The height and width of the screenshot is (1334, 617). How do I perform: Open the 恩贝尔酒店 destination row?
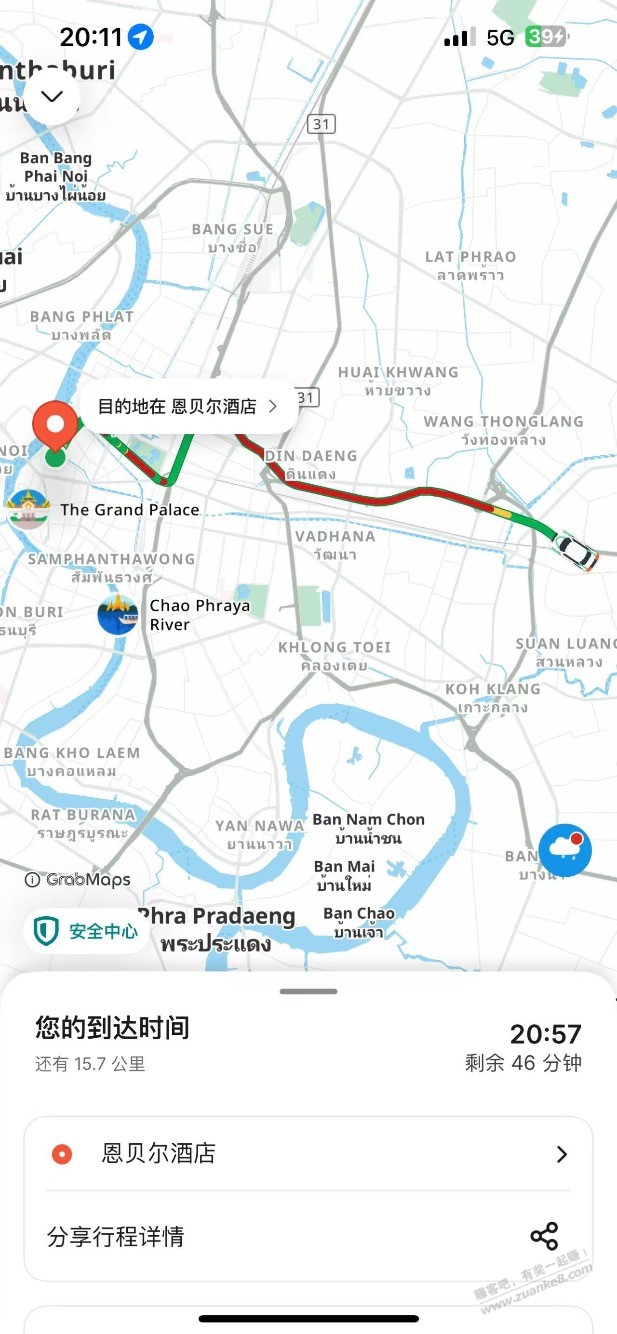point(308,1154)
